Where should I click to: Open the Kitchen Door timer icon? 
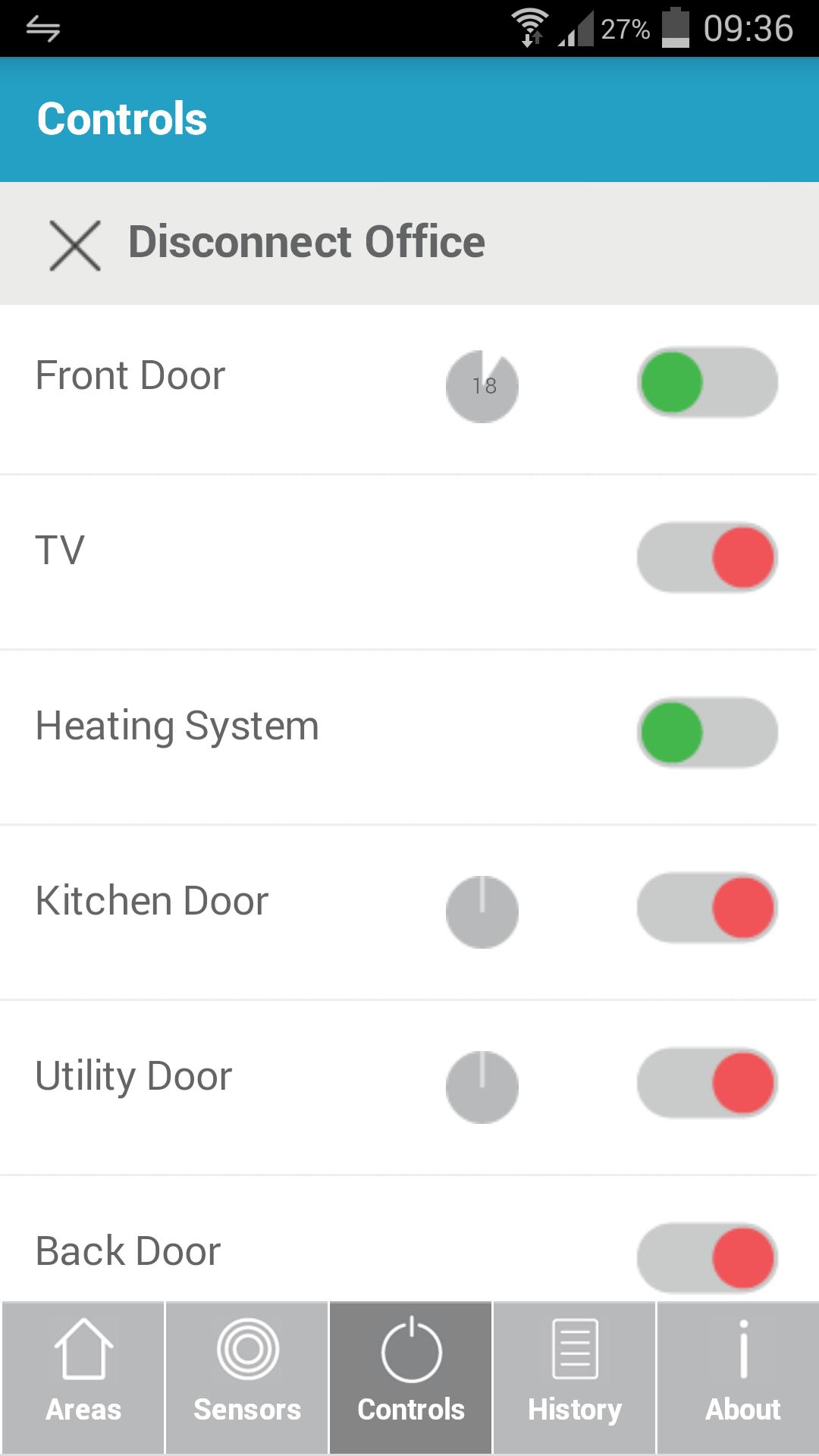[x=482, y=912]
